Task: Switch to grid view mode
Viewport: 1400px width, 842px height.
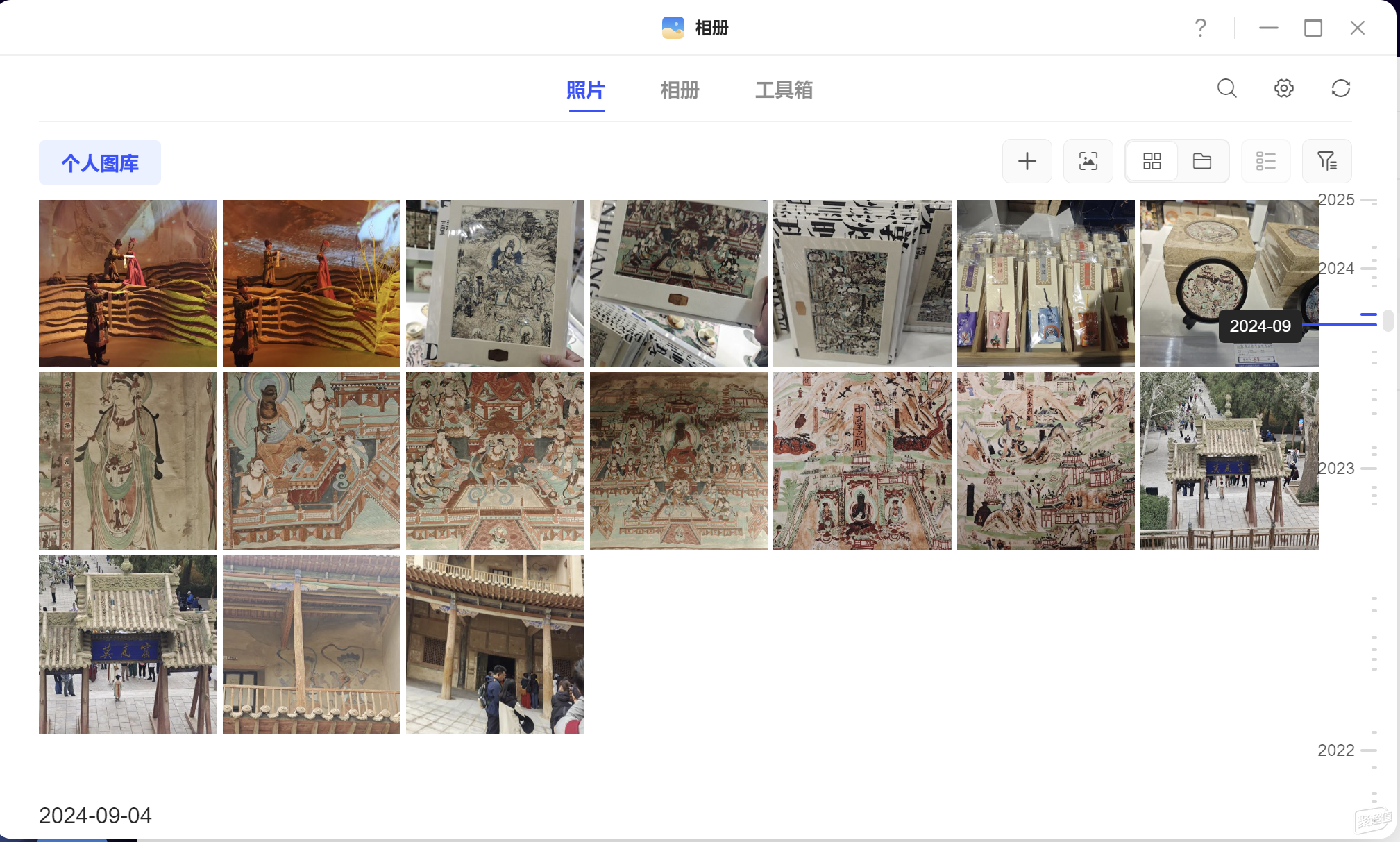Action: point(1152,161)
